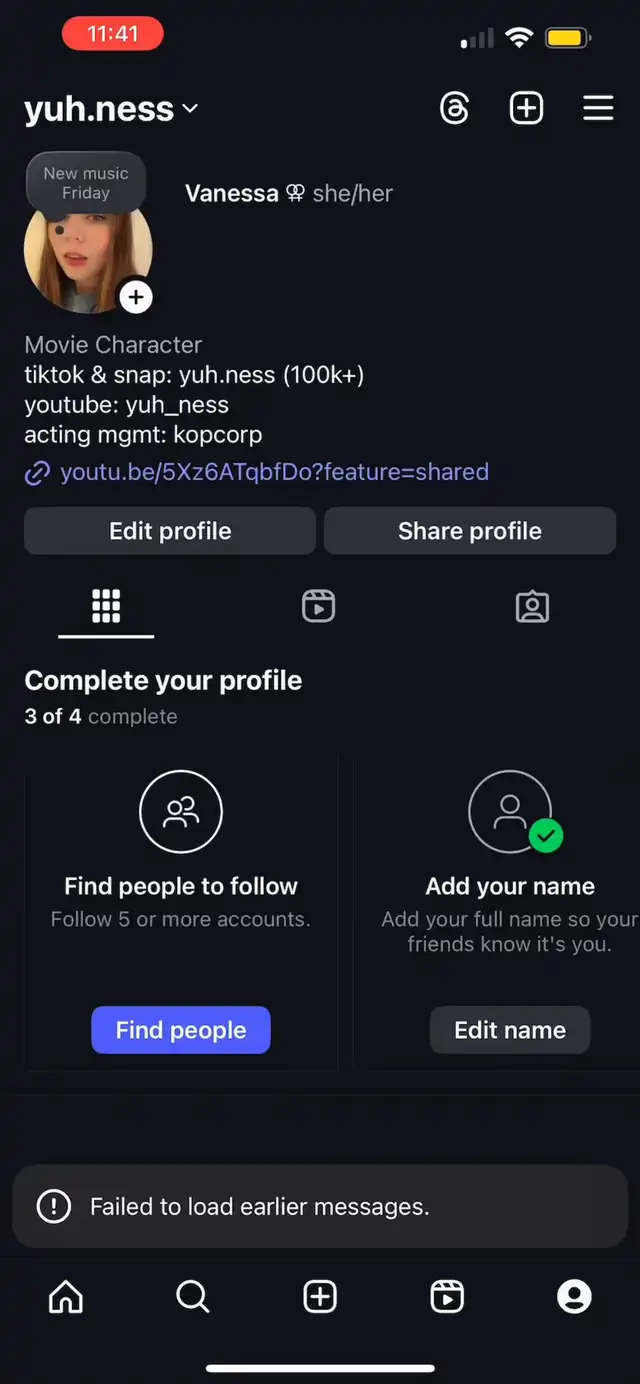Image resolution: width=640 pixels, height=1384 pixels.
Task: Switch to the posts grid tab
Action: tap(106, 606)
